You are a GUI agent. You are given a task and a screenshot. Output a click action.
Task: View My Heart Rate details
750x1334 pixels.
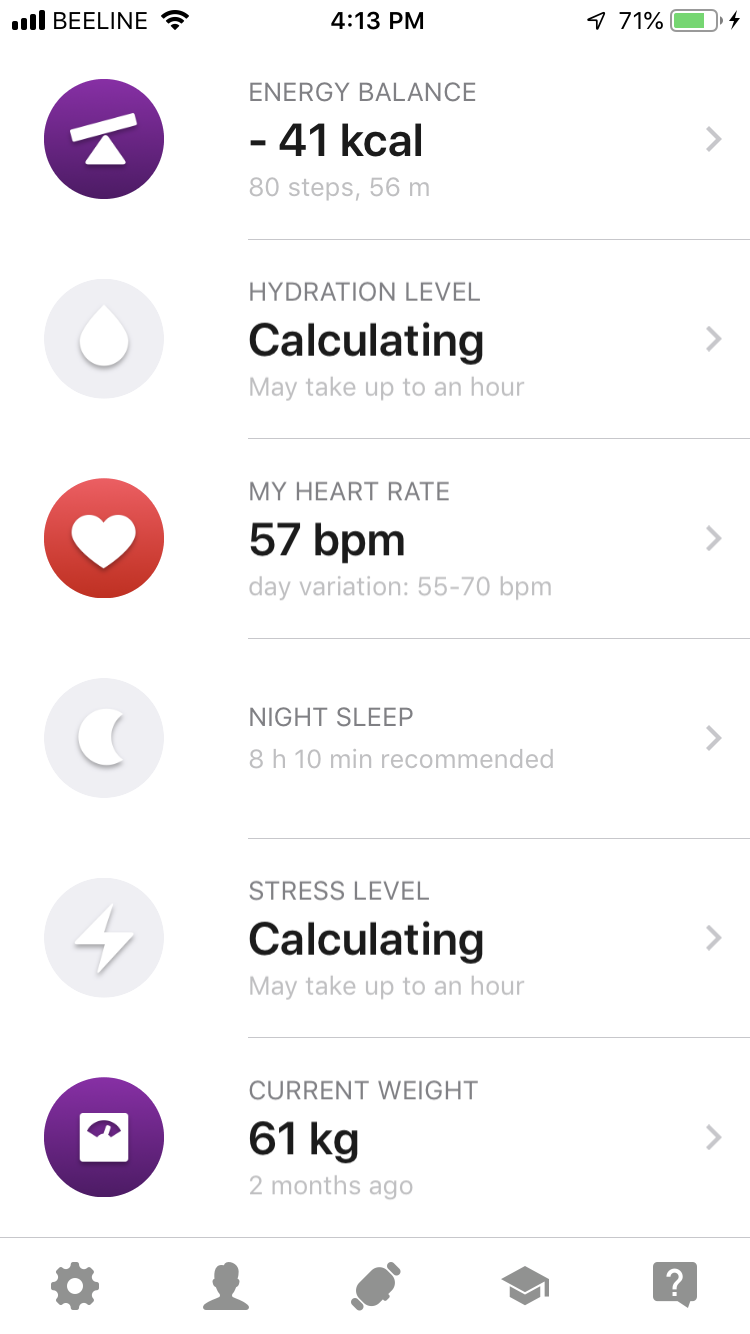(375, 539)
